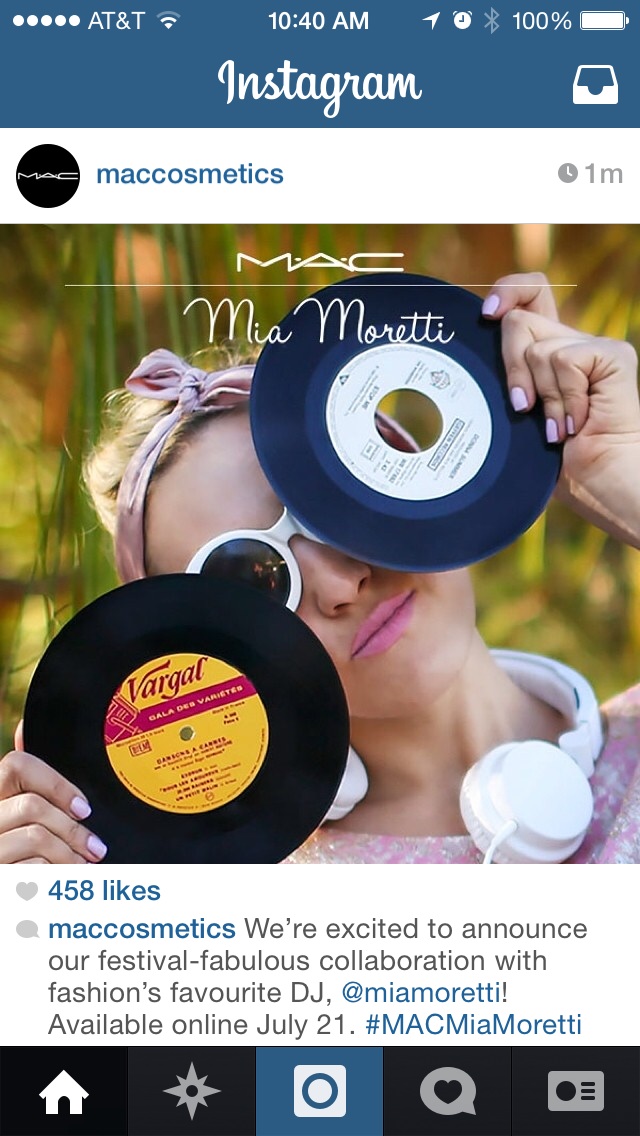The width and height of the screenshot is (640, 1136).
Task: Open the maccosmetics profile picture
Action: click(48, 175)
